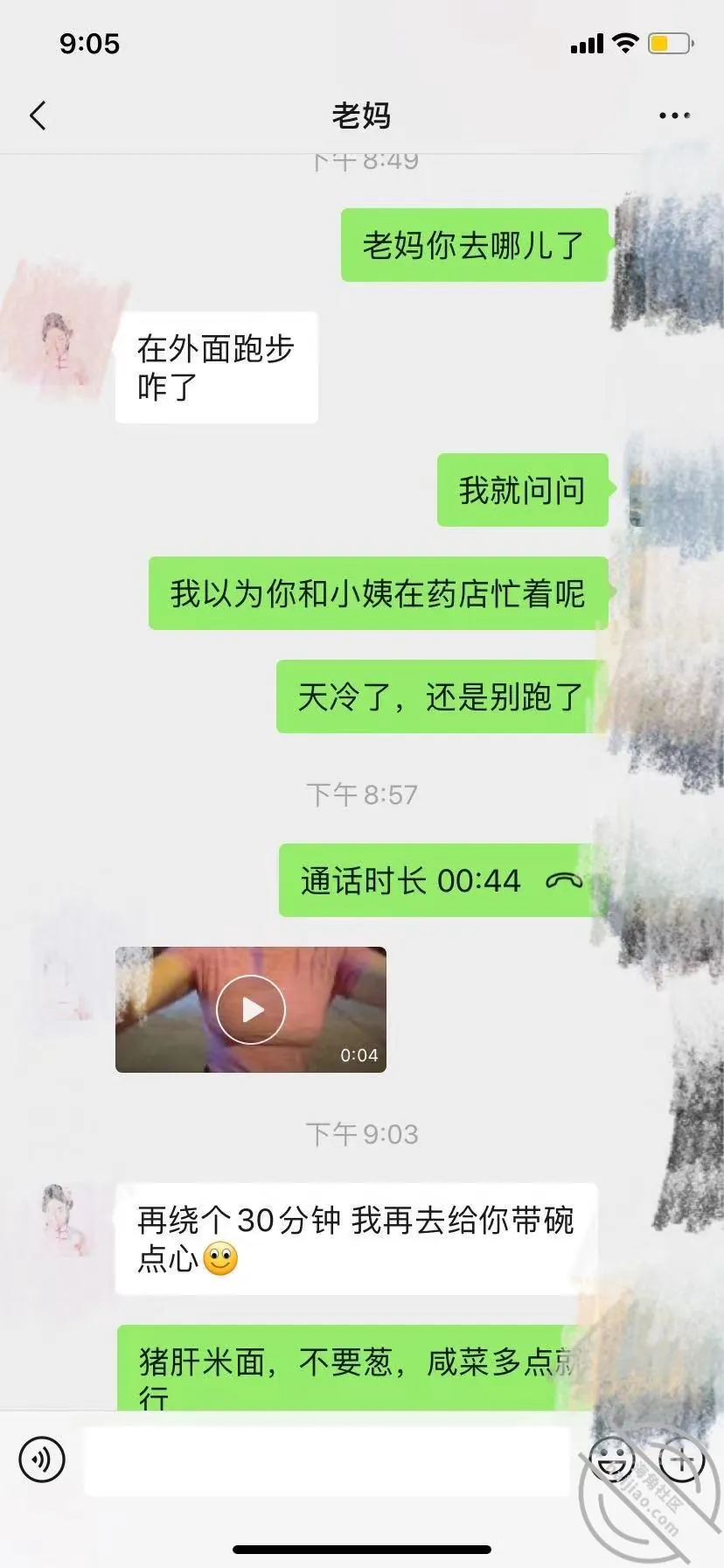Viewport: 724px width, 1568px height.
Task: Open the three-dot chat info menu
Action: (674, 115)
